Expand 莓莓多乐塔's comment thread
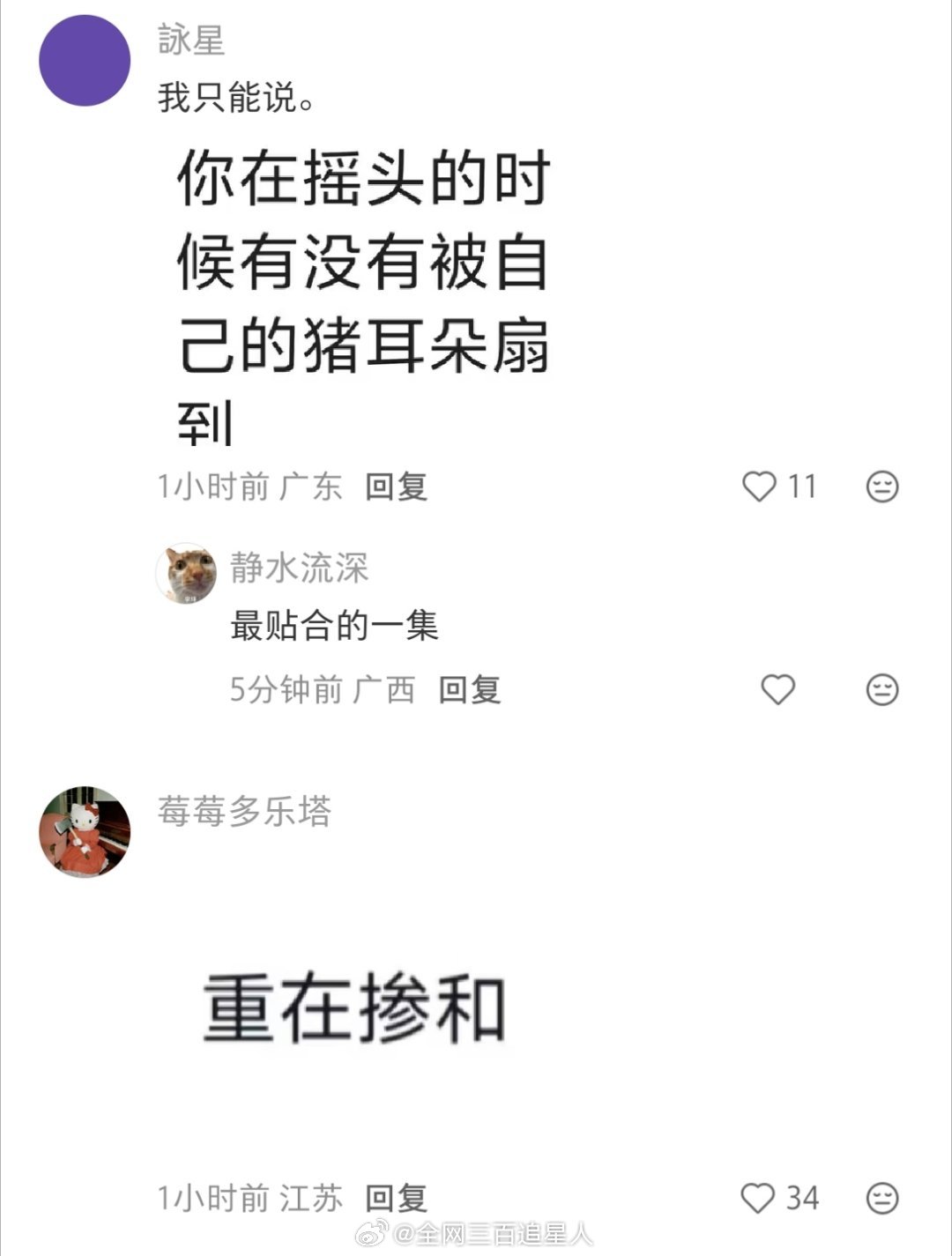This screenshot has width=952, height=1256. click(x=397, y=1198)
